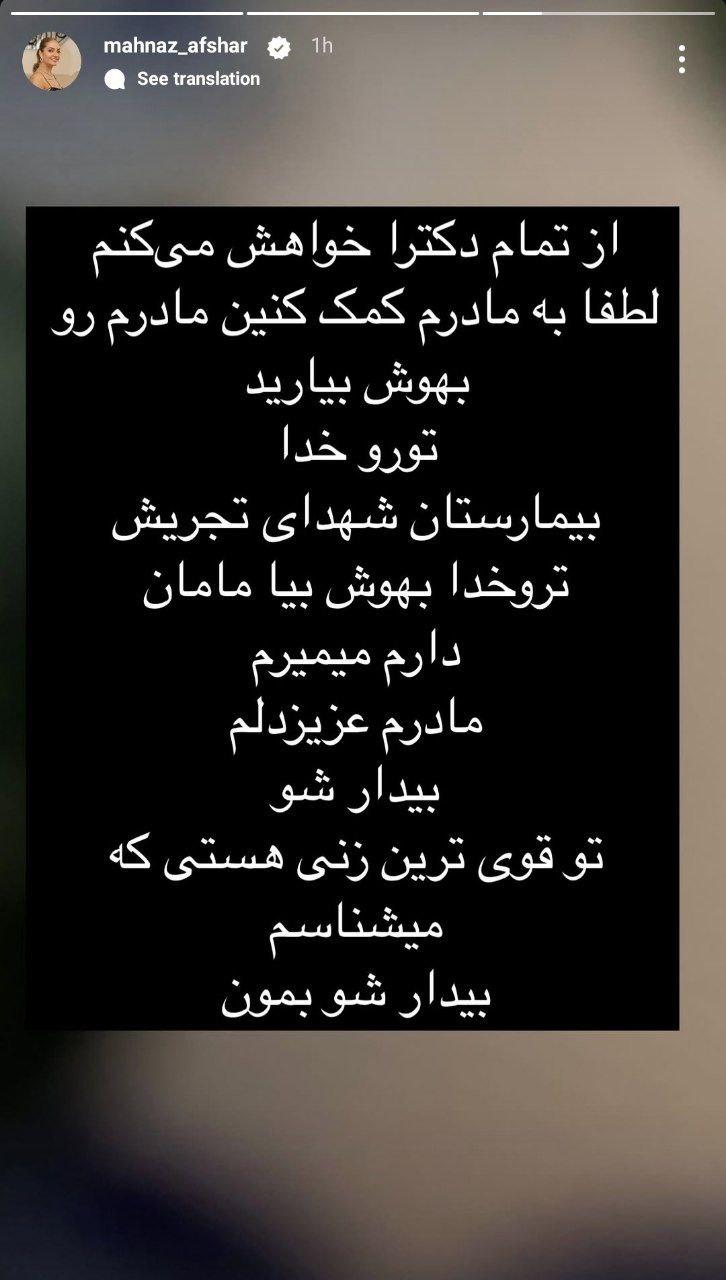726x1280 pixels.
Task: Open mahnaz_afshar's profile picture
Action: 52,61
